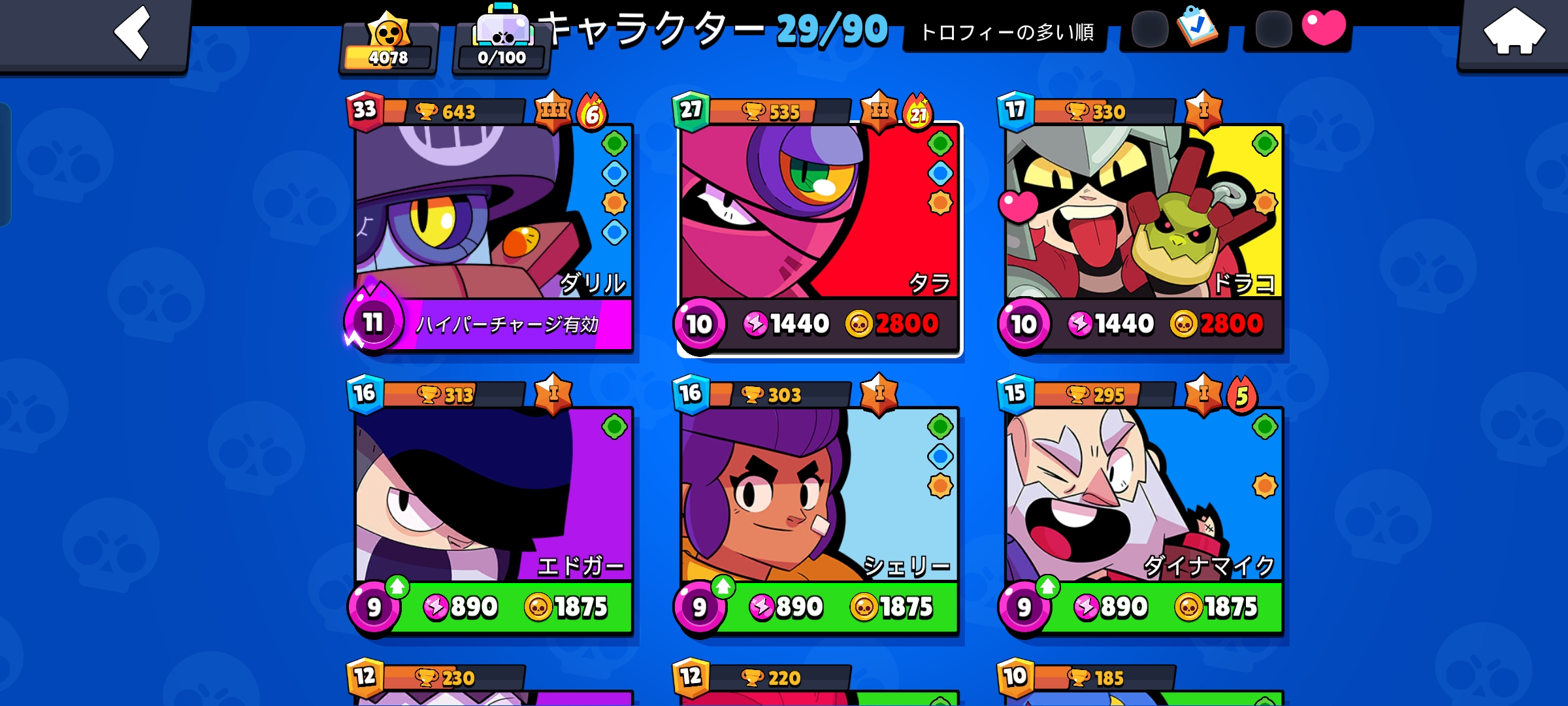Image resolution: width=1568 pixels, height=706 pixels.
Task: Open the トロフィーの多い順 sort selector
Action: [1006, 33]
